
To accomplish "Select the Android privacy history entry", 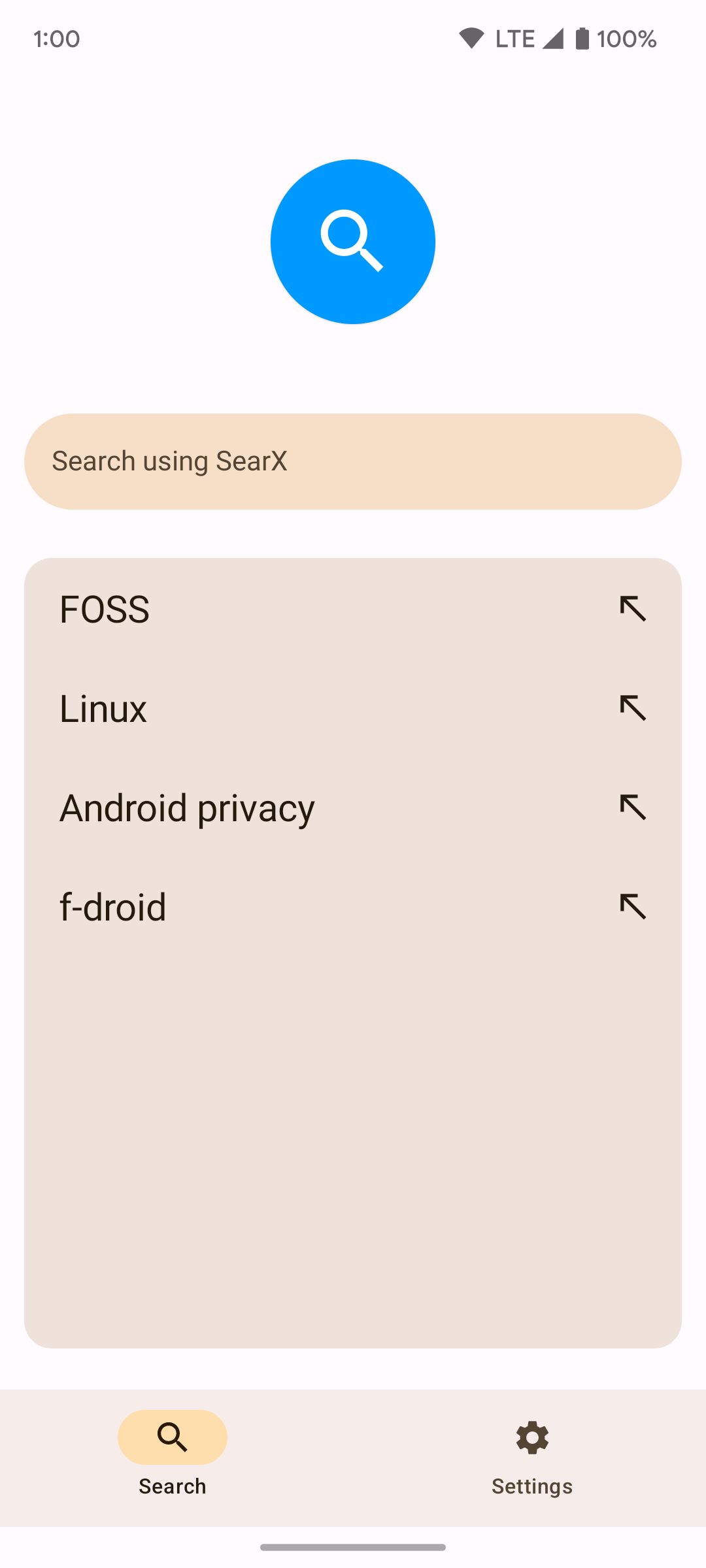I will click(x=196, y=808).
